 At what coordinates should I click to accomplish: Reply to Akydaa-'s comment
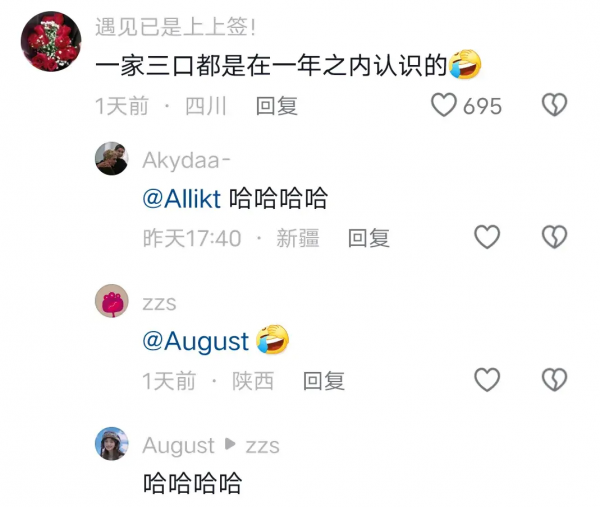(368, 238)
